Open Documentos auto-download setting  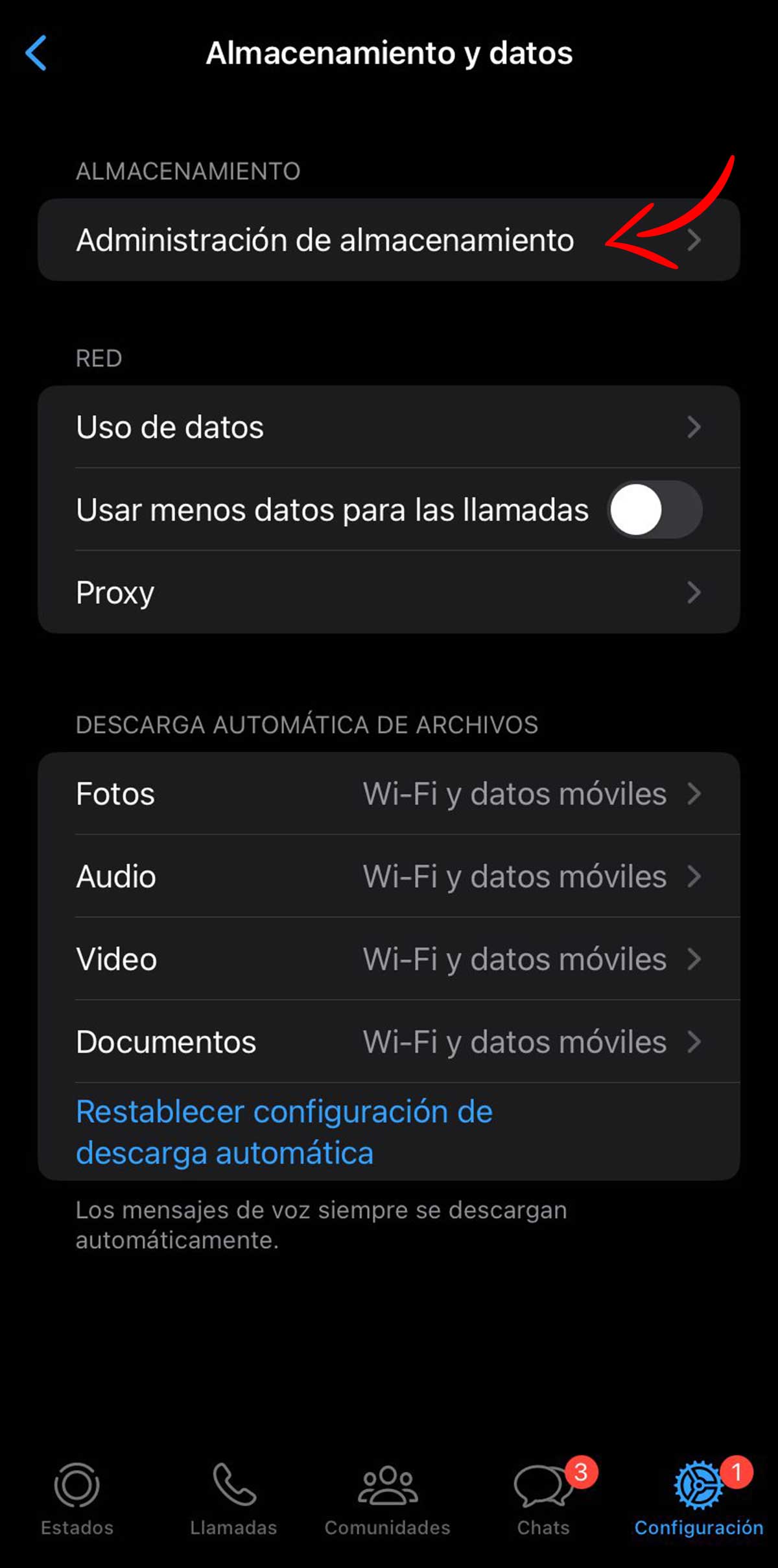click(x=388, y=1042)
